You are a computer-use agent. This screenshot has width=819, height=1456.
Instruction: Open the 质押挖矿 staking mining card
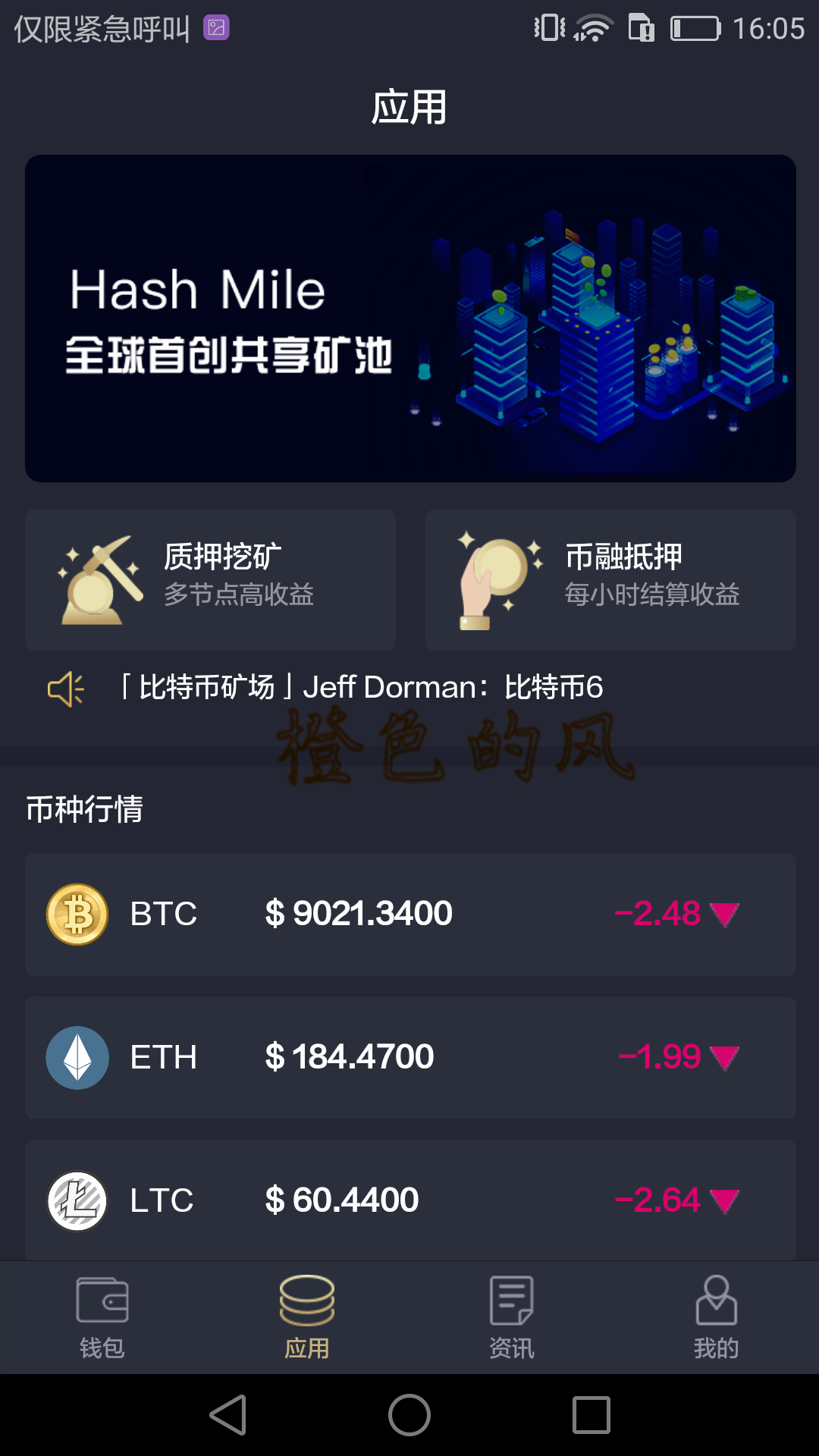[x=210, y=580]
